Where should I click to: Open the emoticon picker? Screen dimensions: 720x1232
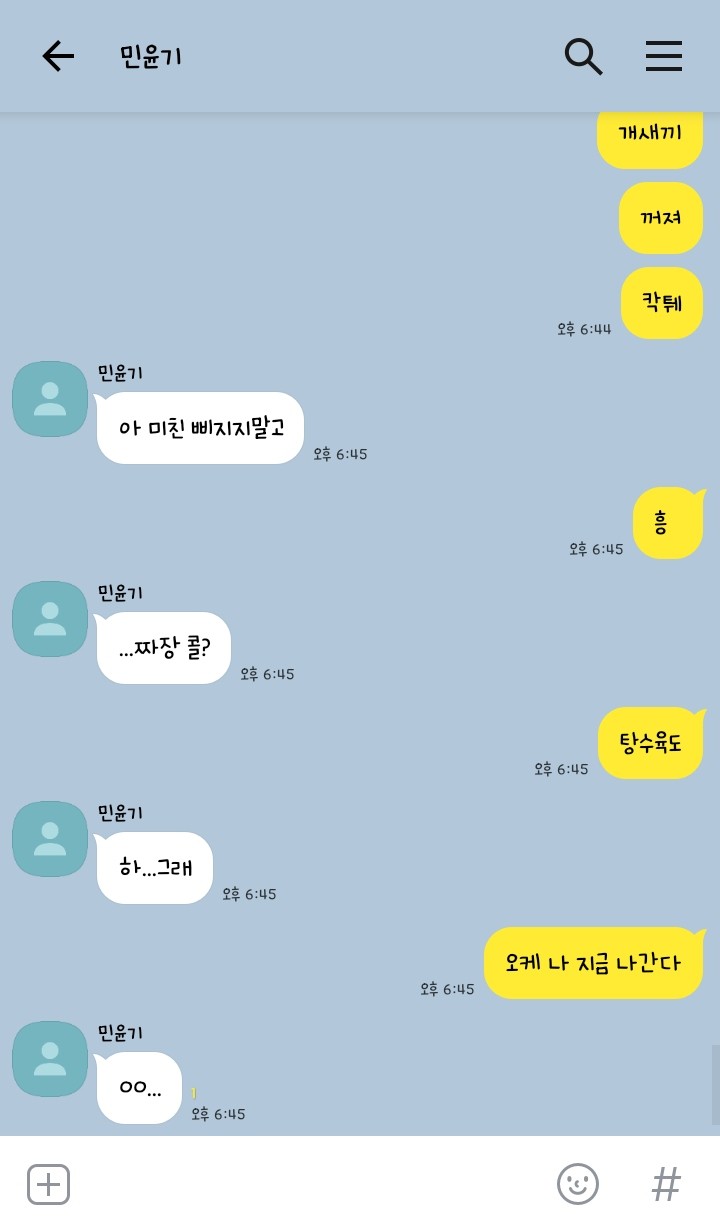[x=578, y=1185]
